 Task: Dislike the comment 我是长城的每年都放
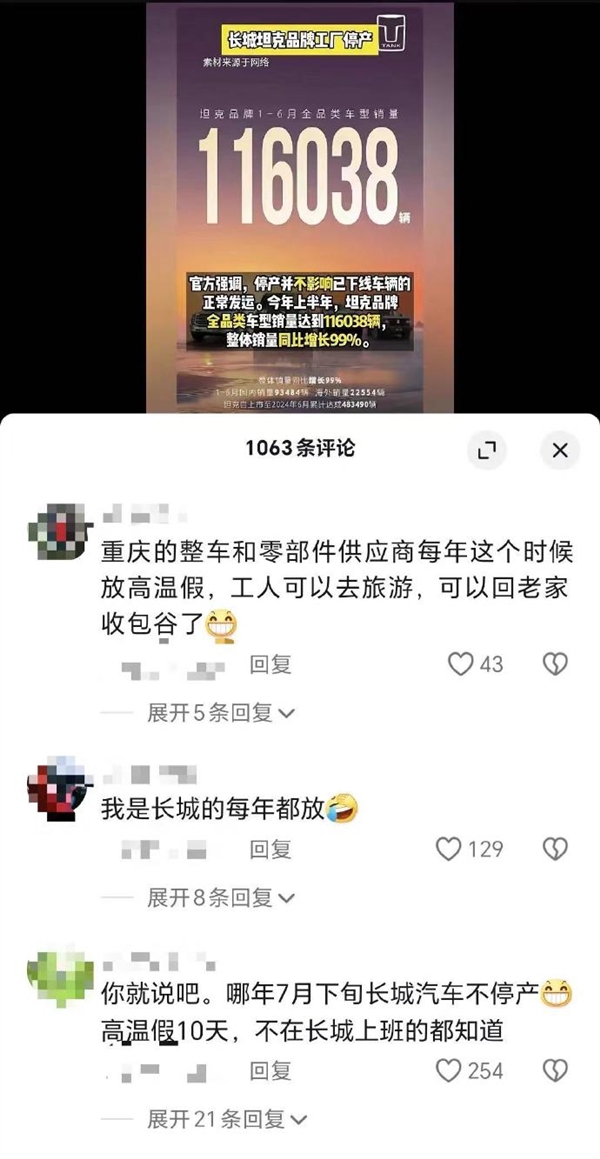point(555,849)
